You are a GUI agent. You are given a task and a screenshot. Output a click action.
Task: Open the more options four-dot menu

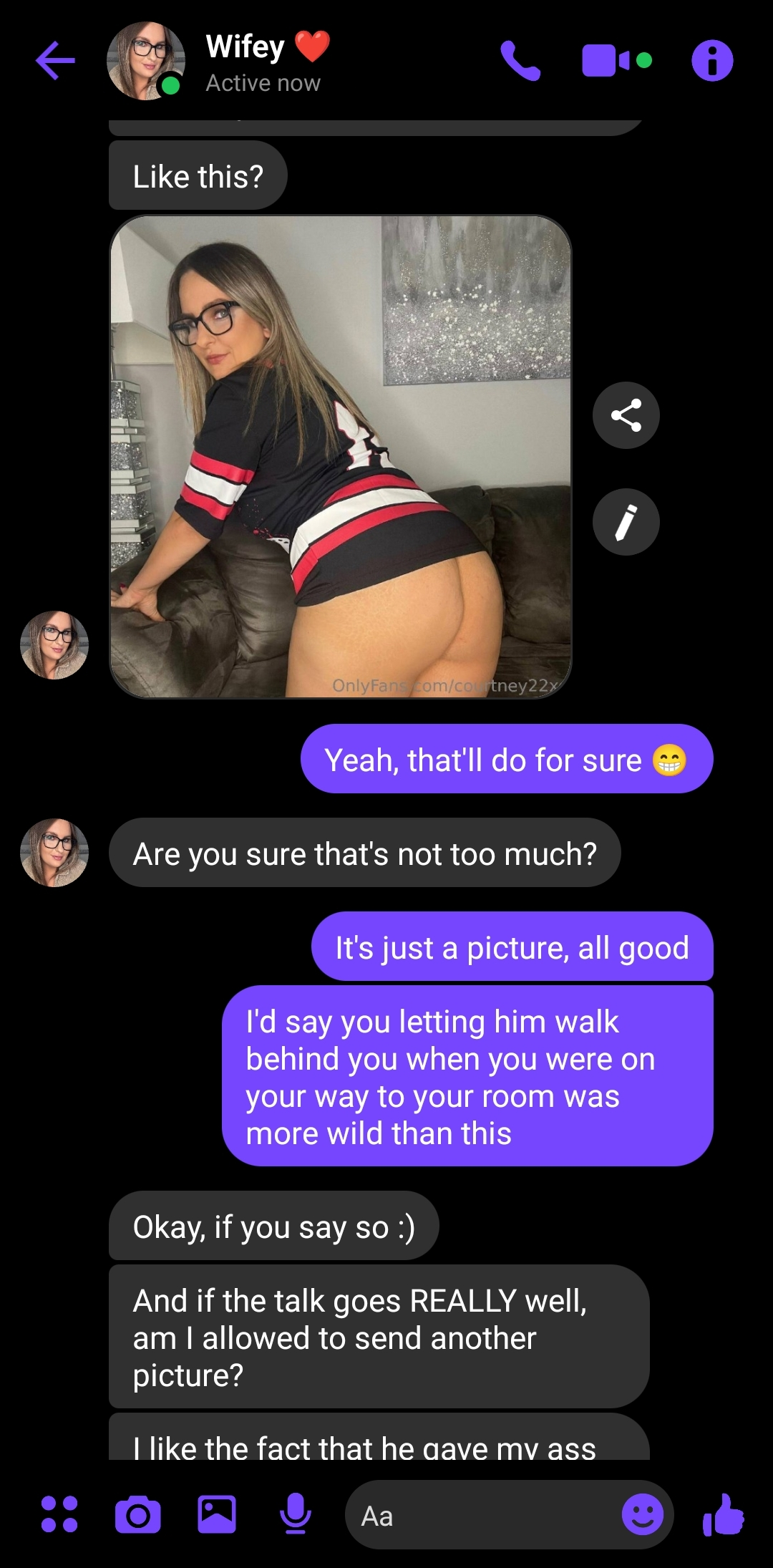point(59,1514)
